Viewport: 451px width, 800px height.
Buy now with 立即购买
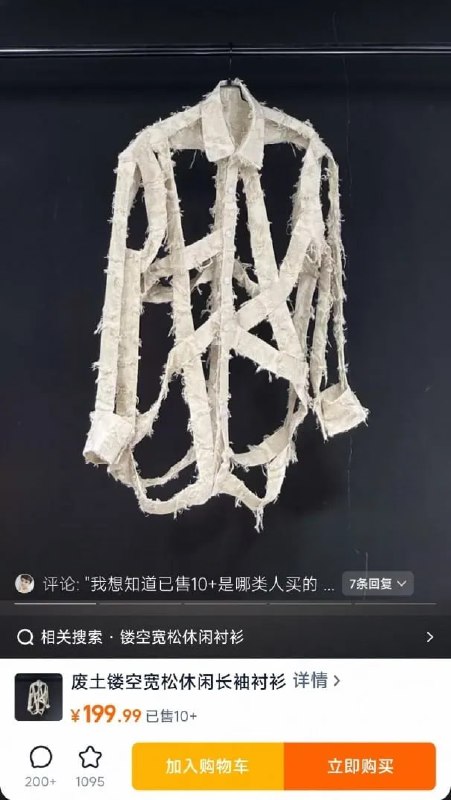(x=360, y=766)
